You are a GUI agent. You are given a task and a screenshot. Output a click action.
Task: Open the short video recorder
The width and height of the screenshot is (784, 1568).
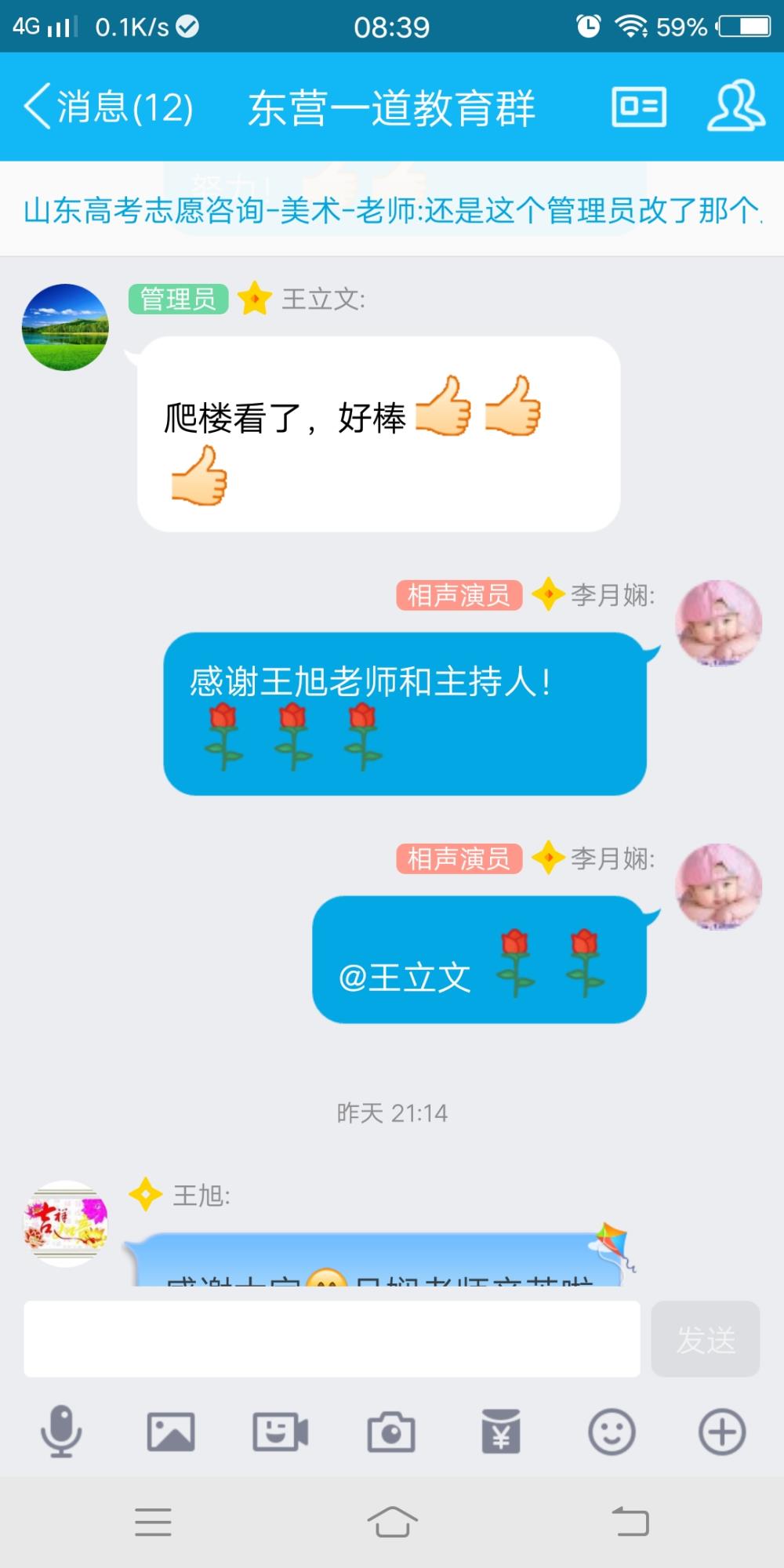pos(281,1432)
